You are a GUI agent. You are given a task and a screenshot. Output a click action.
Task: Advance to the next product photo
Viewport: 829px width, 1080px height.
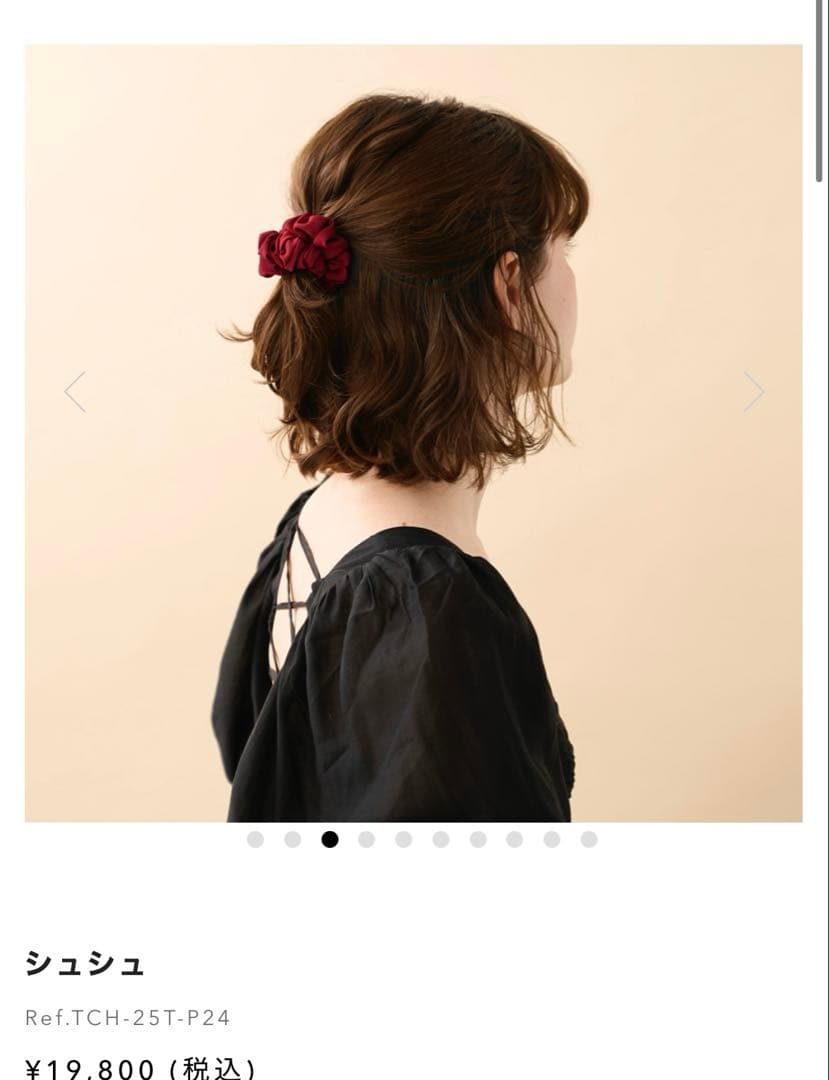point(753,392)
